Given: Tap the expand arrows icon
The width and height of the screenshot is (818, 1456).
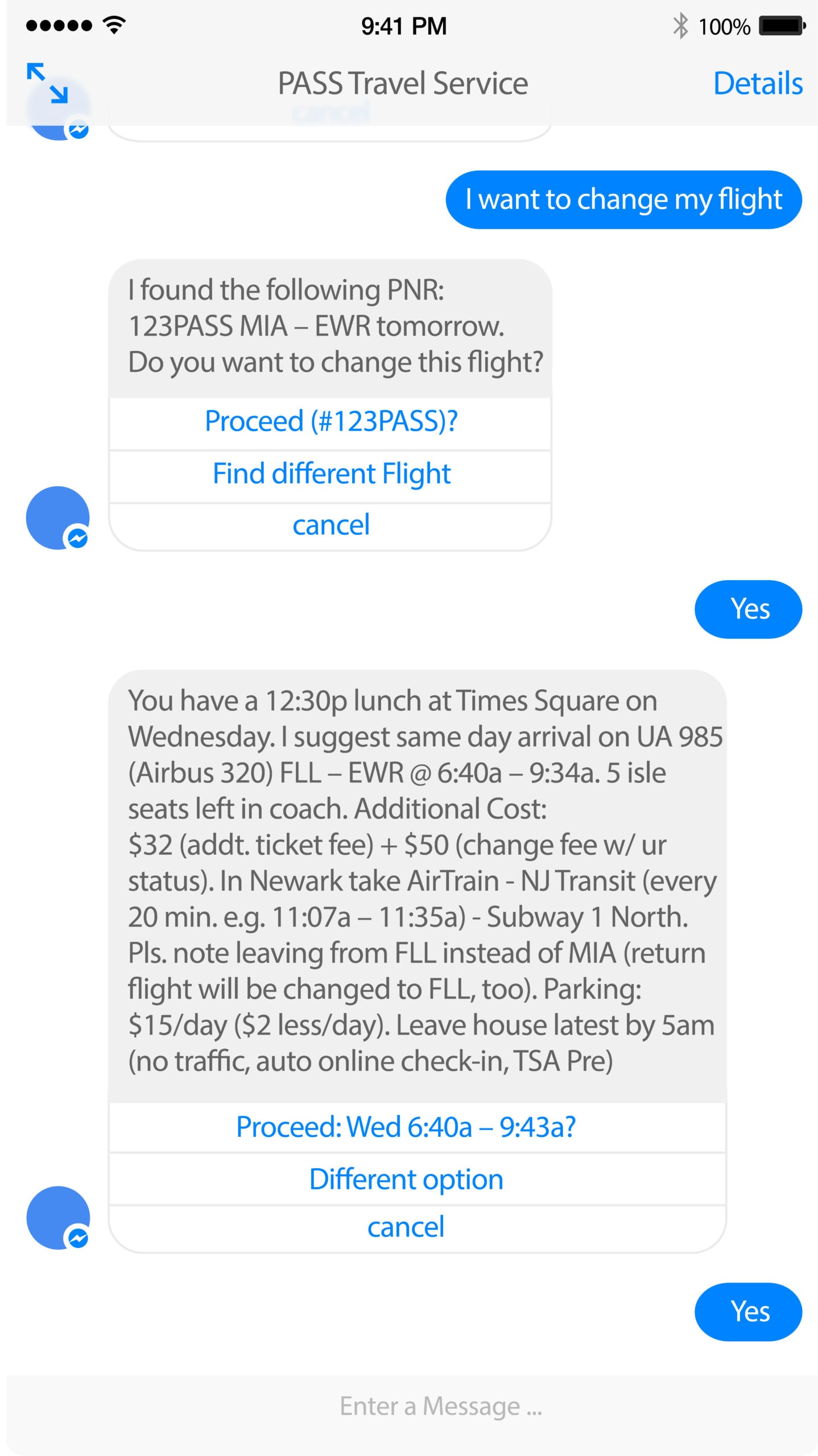Looking at the screenshot, I should tap(47, 83).
